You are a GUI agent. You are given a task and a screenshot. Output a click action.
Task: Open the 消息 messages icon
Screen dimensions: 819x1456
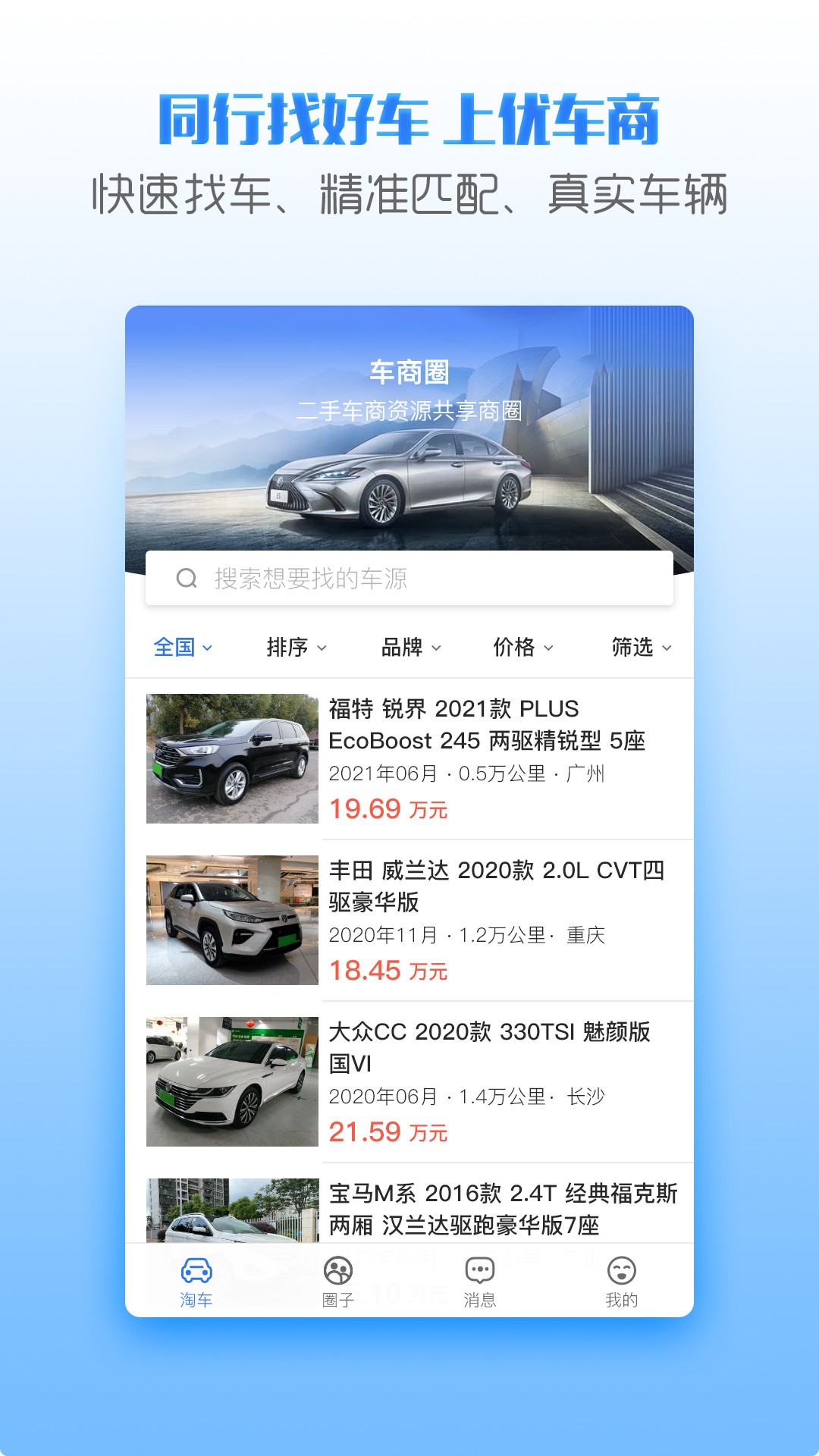478,1270
